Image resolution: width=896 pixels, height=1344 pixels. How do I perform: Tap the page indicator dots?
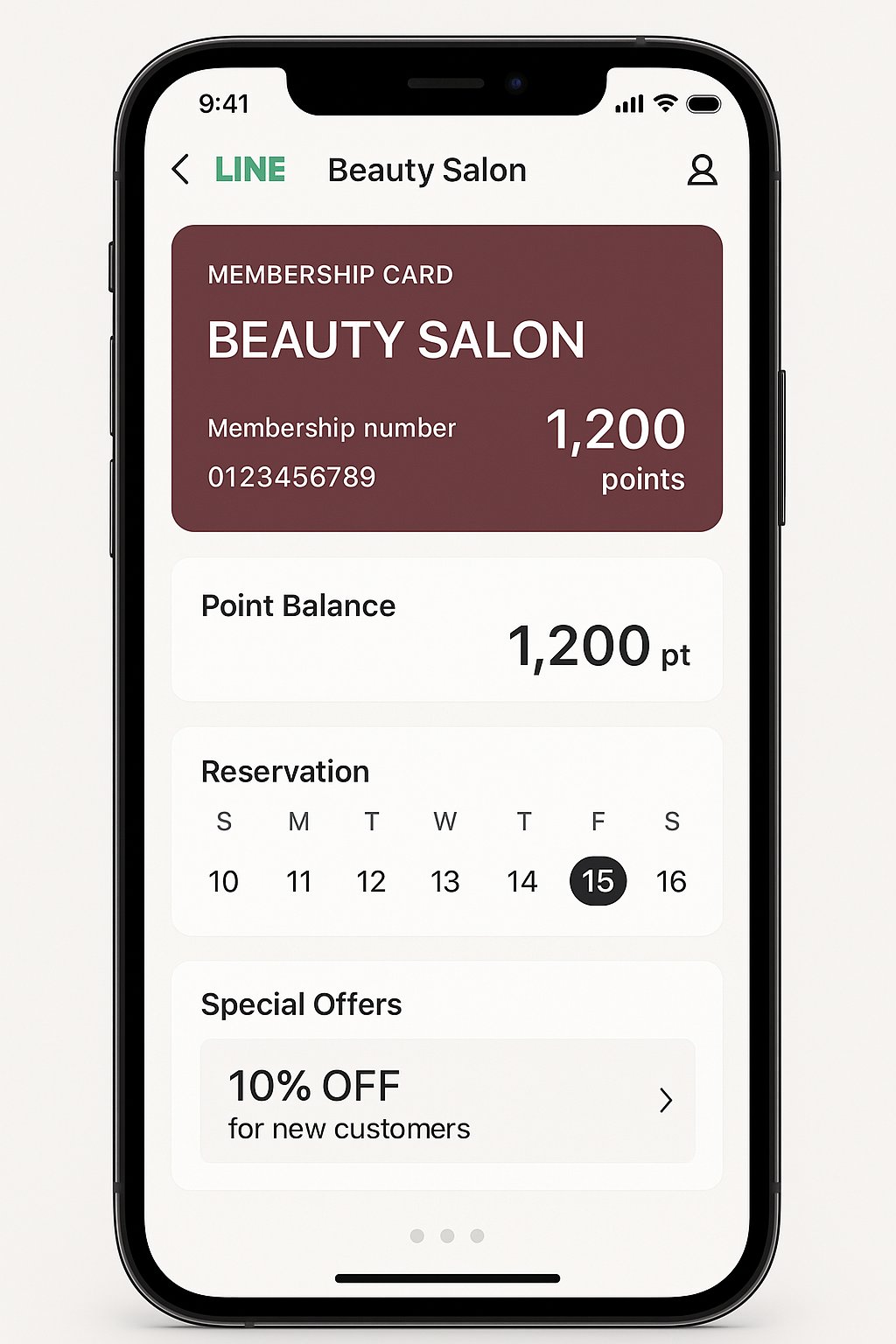pos(447,1235)
